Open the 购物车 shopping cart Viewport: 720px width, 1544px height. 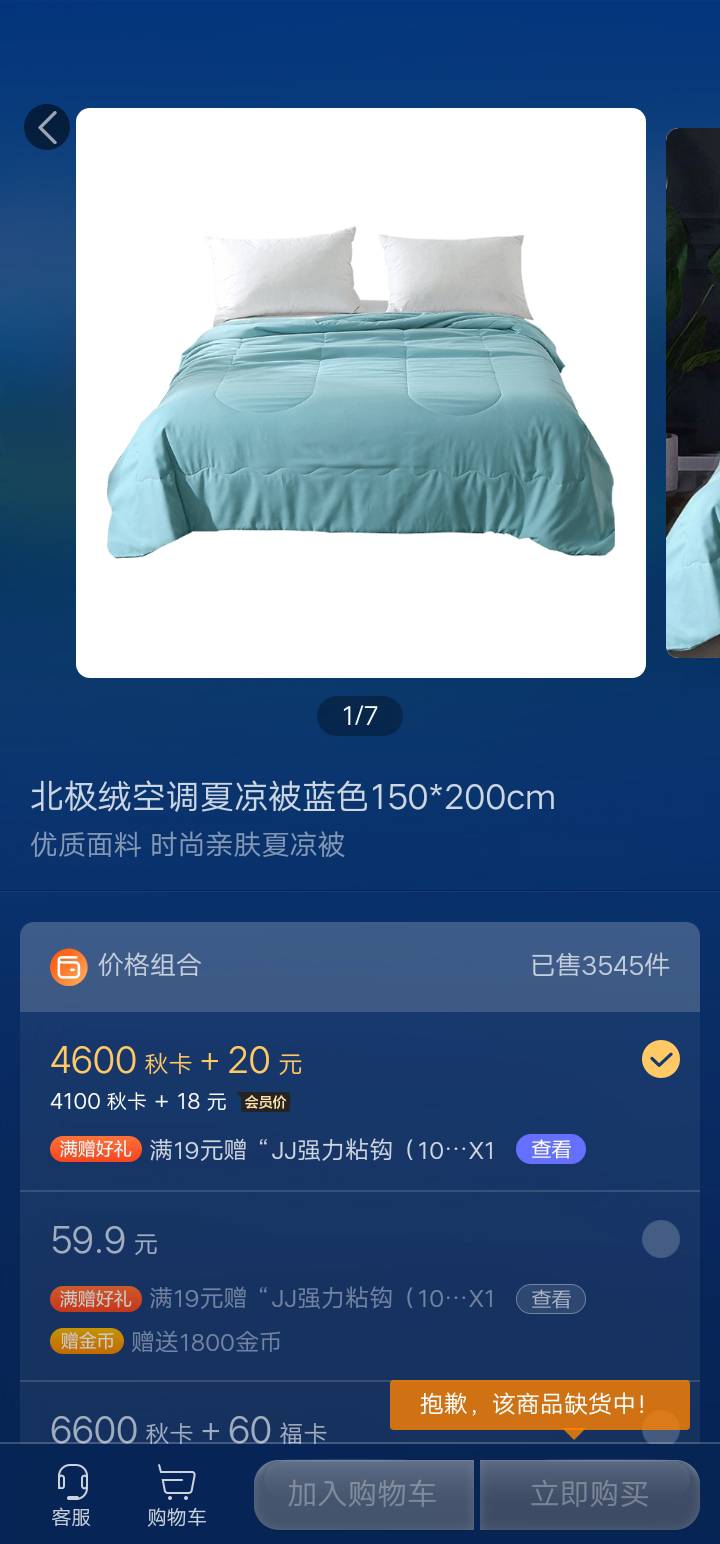click(x=176, y=1495)
